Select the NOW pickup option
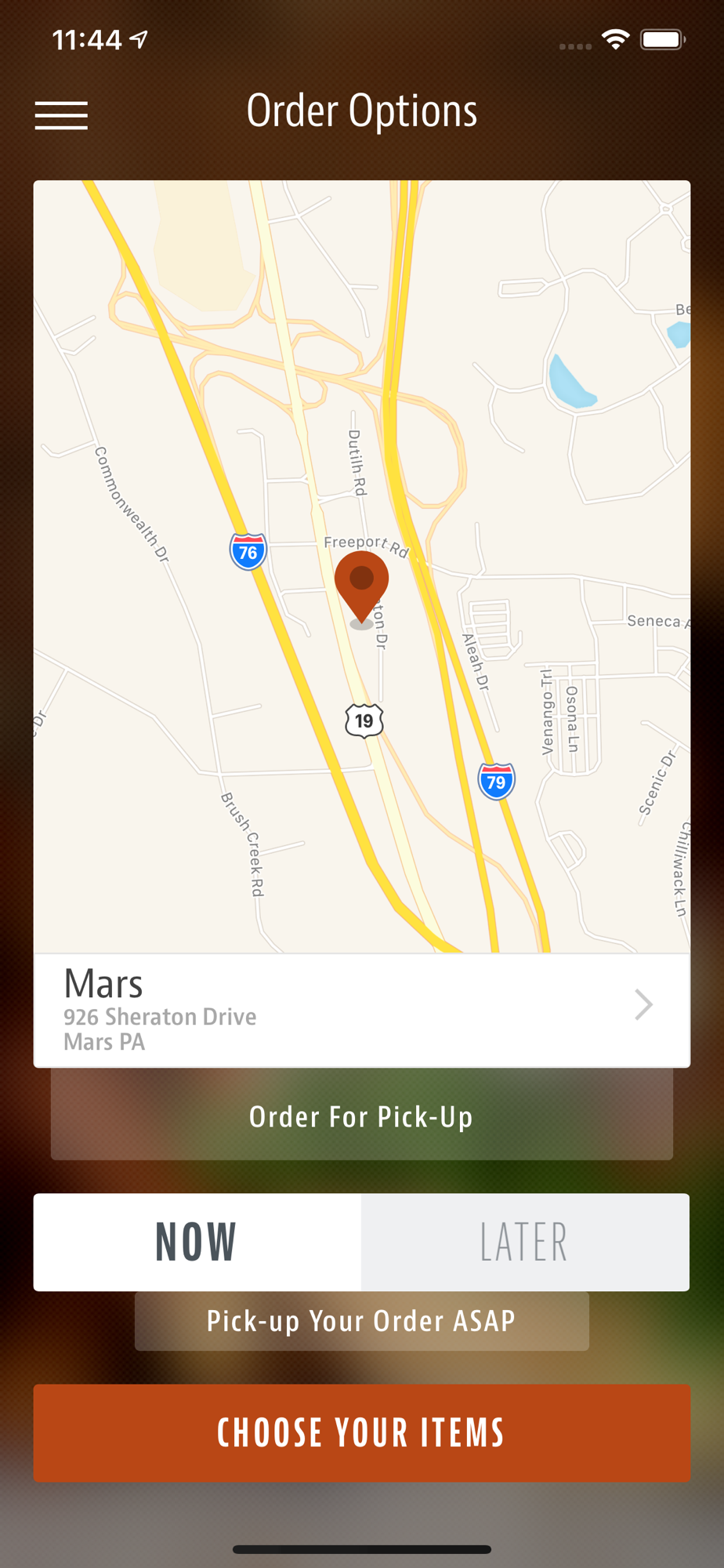 [197, 1242]
